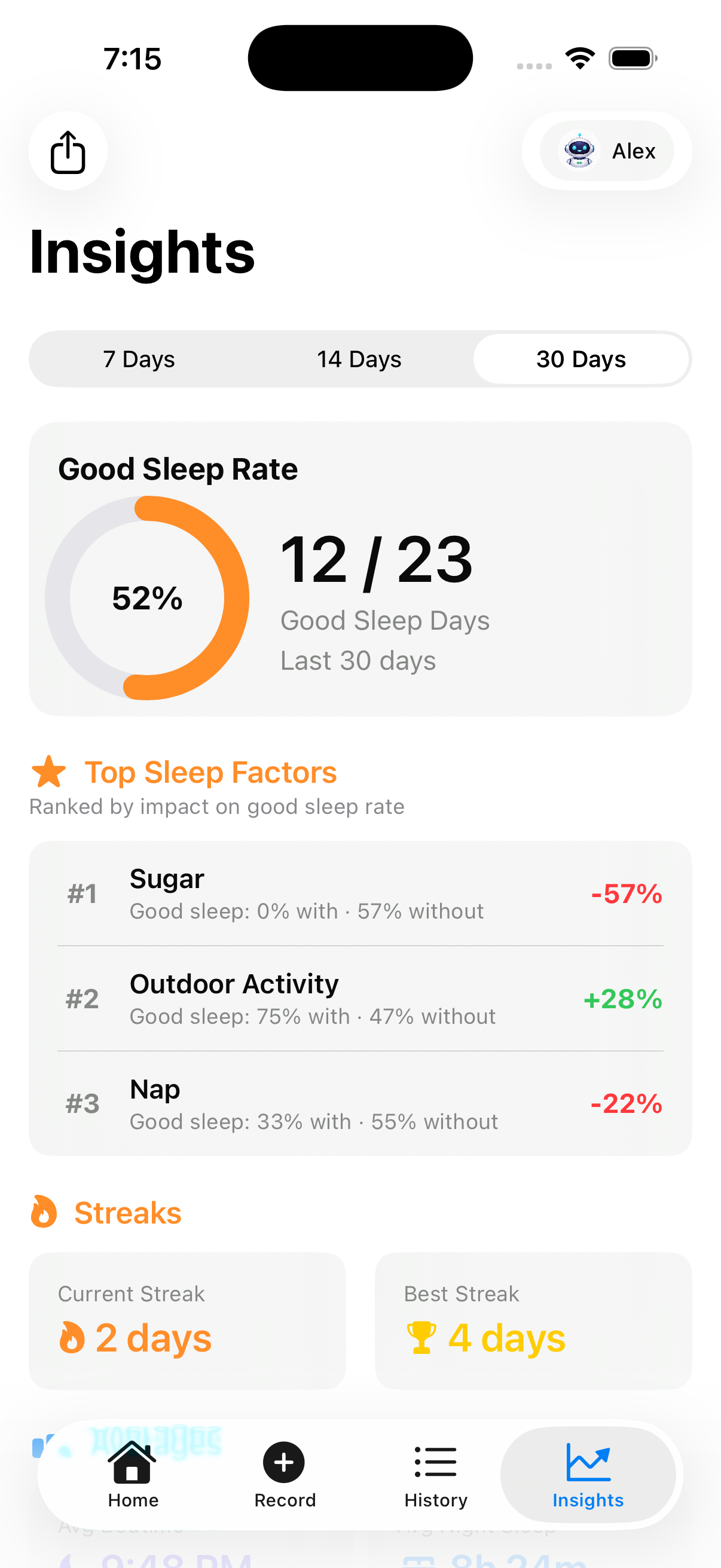721x1568 pixels.
Task: Expand the Nap factor row
Action: pyautogui.click(x=360, y=1103)
